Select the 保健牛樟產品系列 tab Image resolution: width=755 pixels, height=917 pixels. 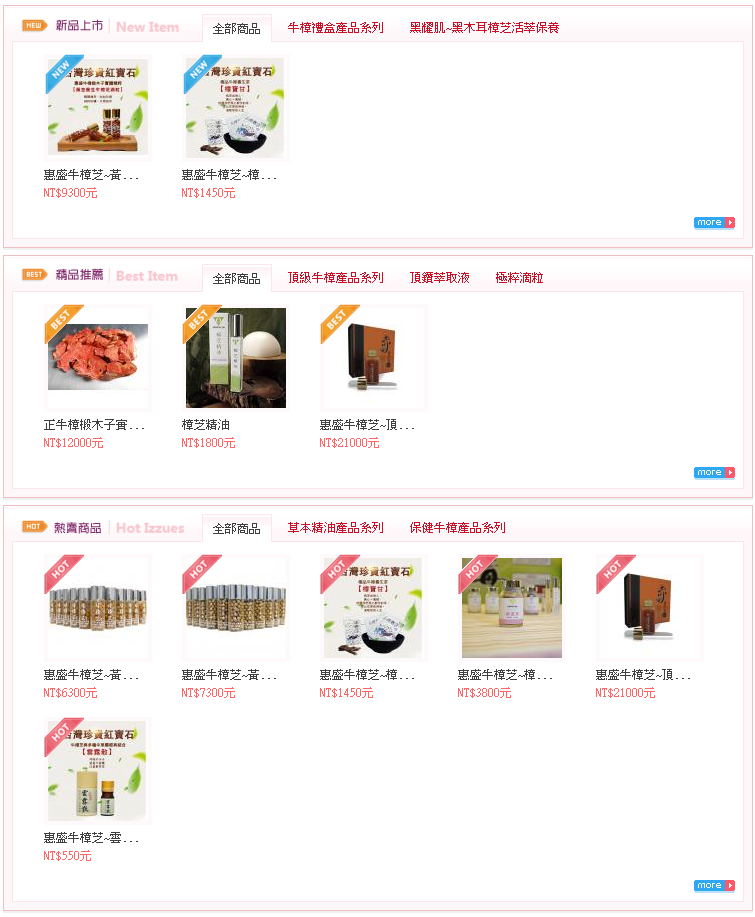coord(457,528)
